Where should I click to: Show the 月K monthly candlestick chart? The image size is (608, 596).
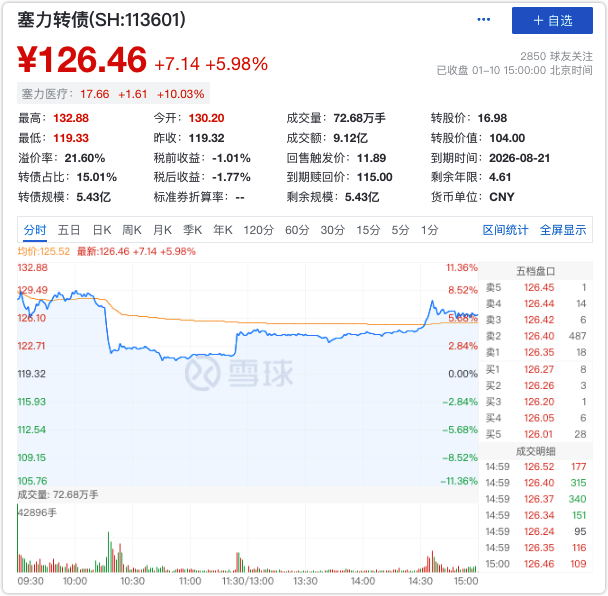coord(162,230)
